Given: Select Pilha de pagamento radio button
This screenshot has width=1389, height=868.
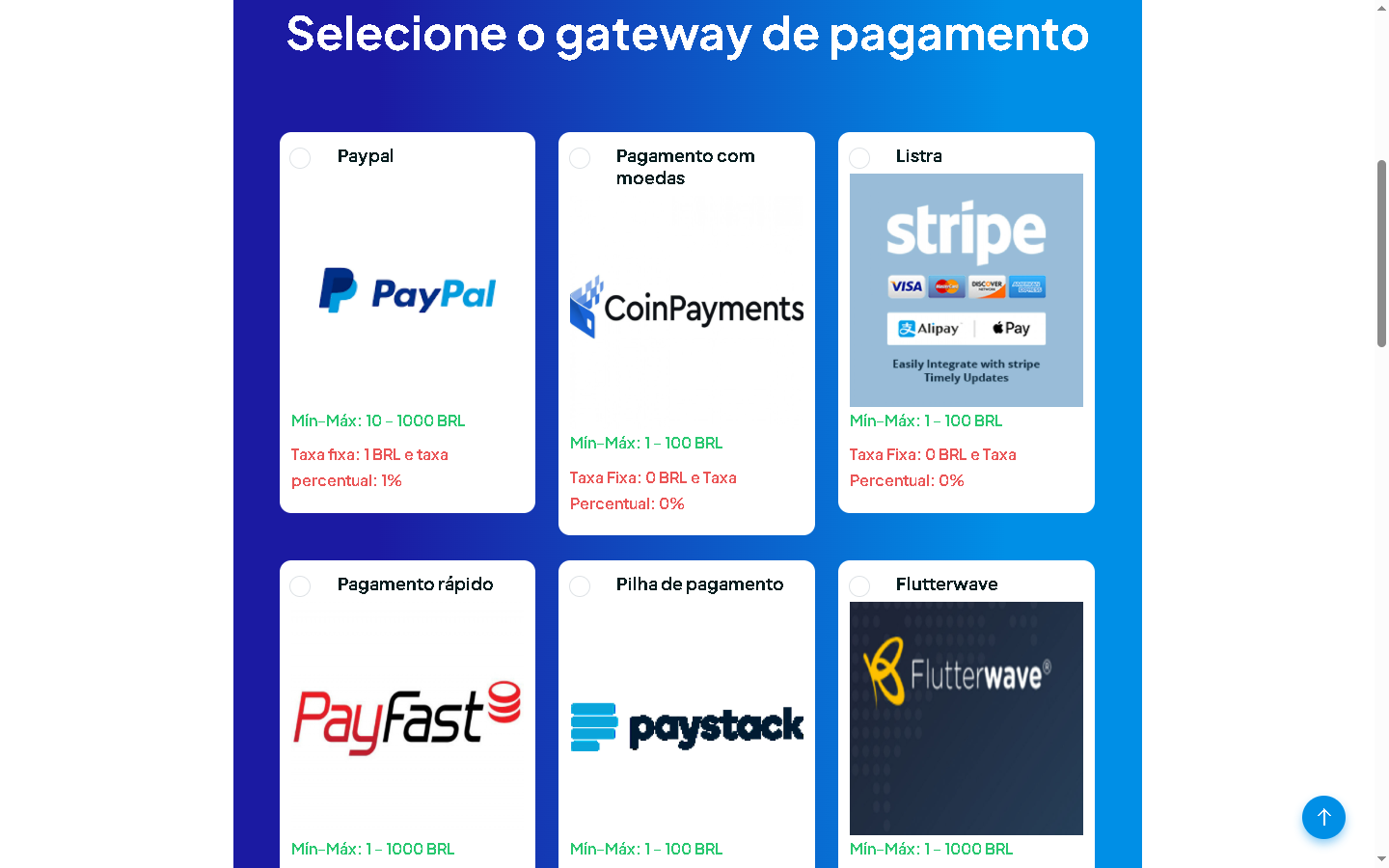Looking at the screenshot, I should click(580, 586).
